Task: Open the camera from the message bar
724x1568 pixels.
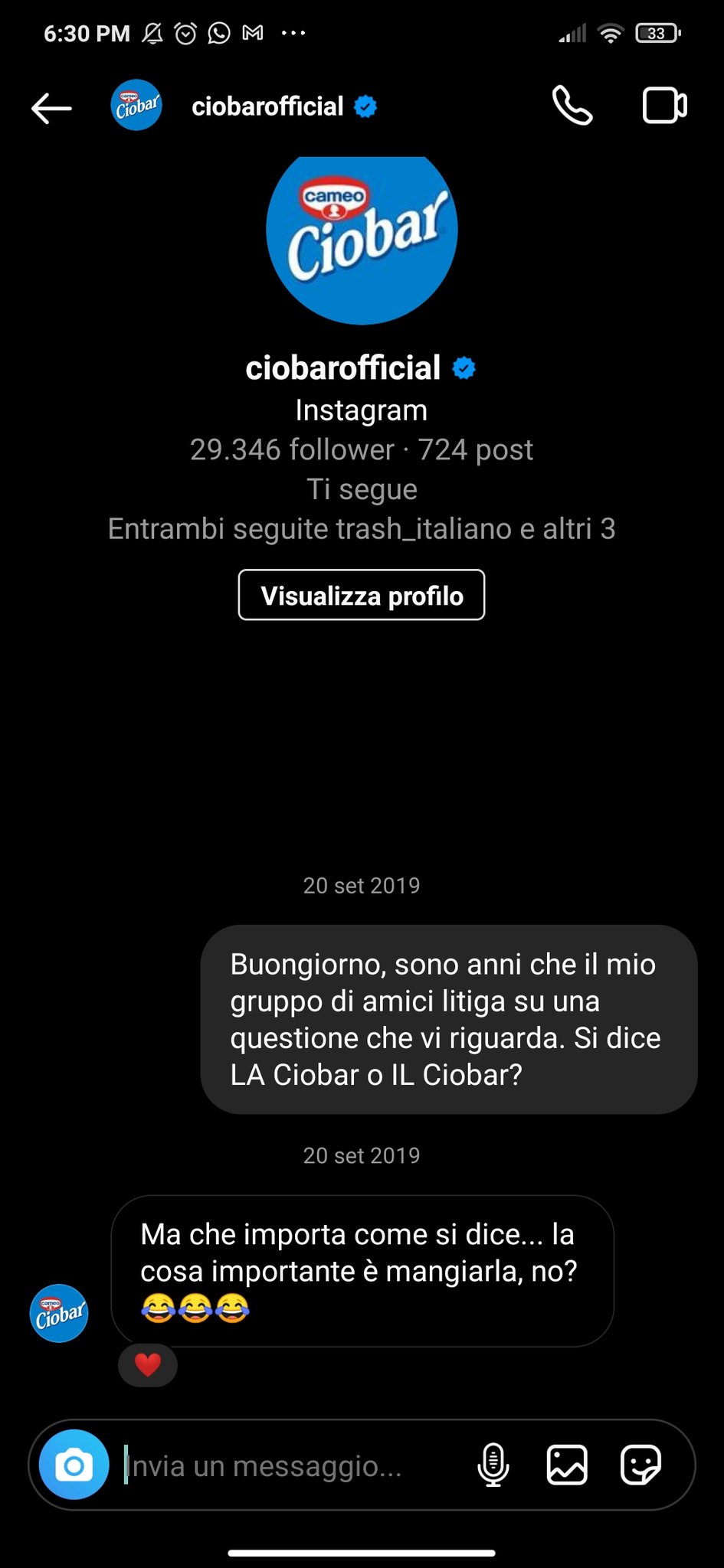Action: pos(74,1465)
